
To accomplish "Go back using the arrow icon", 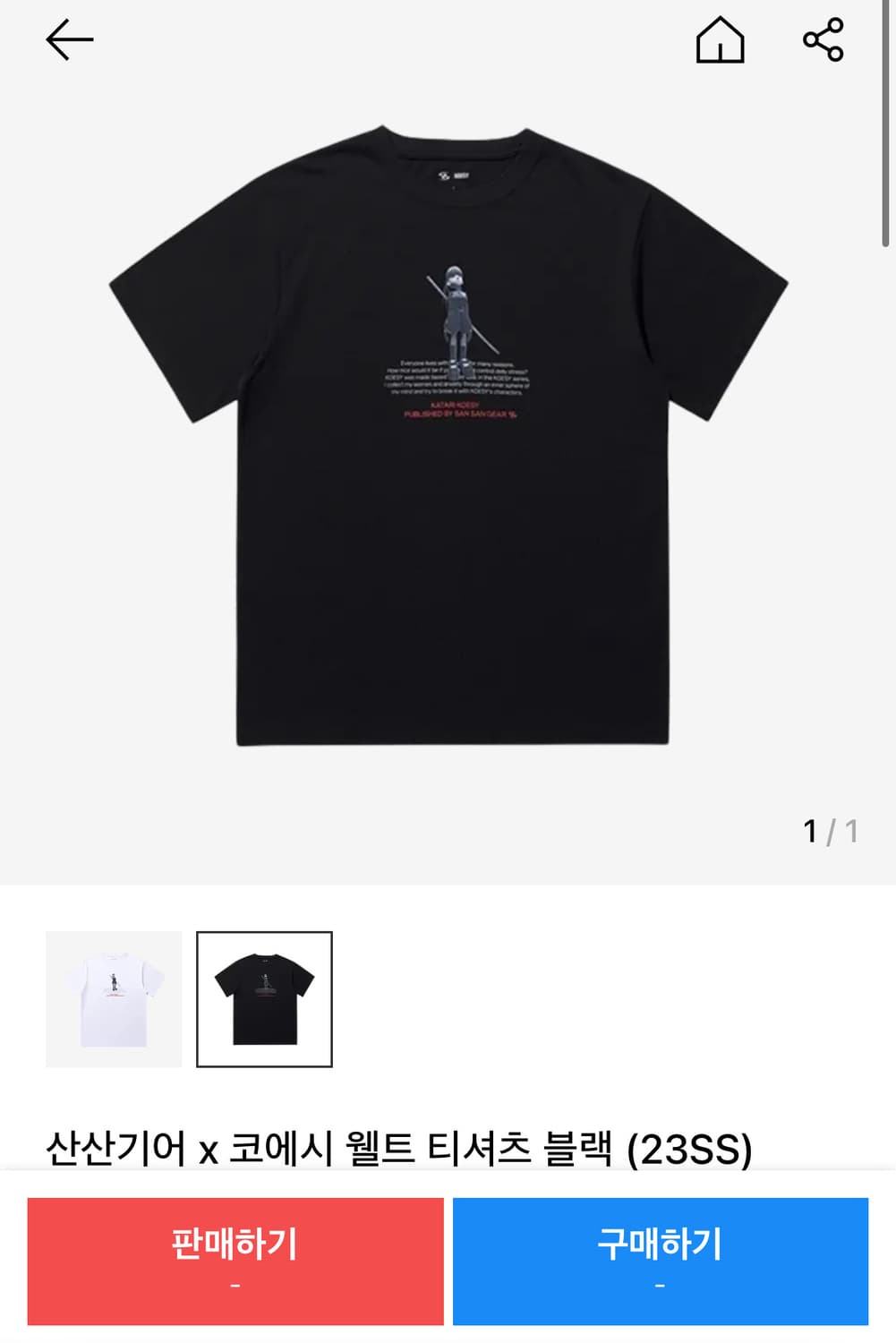I will coord(70,40).
